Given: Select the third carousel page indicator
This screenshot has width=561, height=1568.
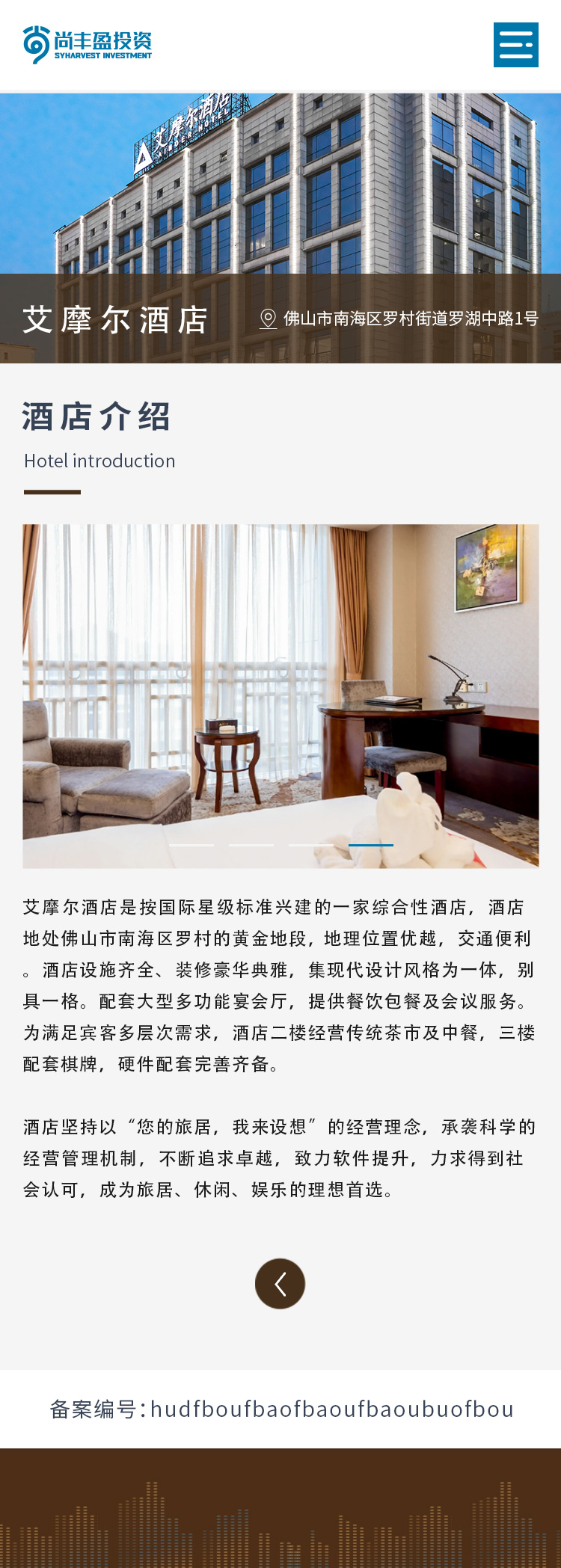Looking at the screenshot, I should (x=311, y=845).
